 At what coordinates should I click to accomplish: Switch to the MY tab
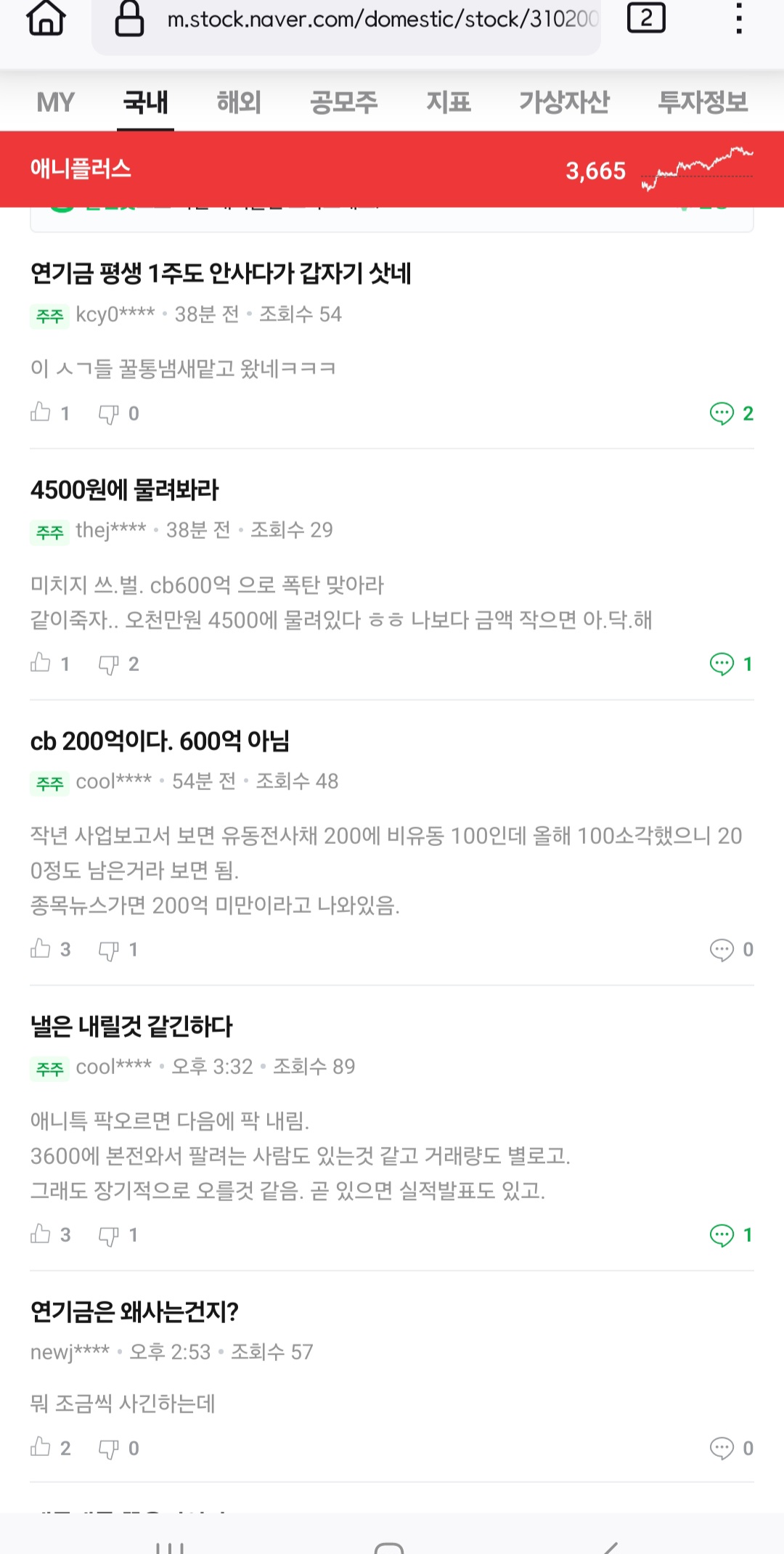[56, 102]
